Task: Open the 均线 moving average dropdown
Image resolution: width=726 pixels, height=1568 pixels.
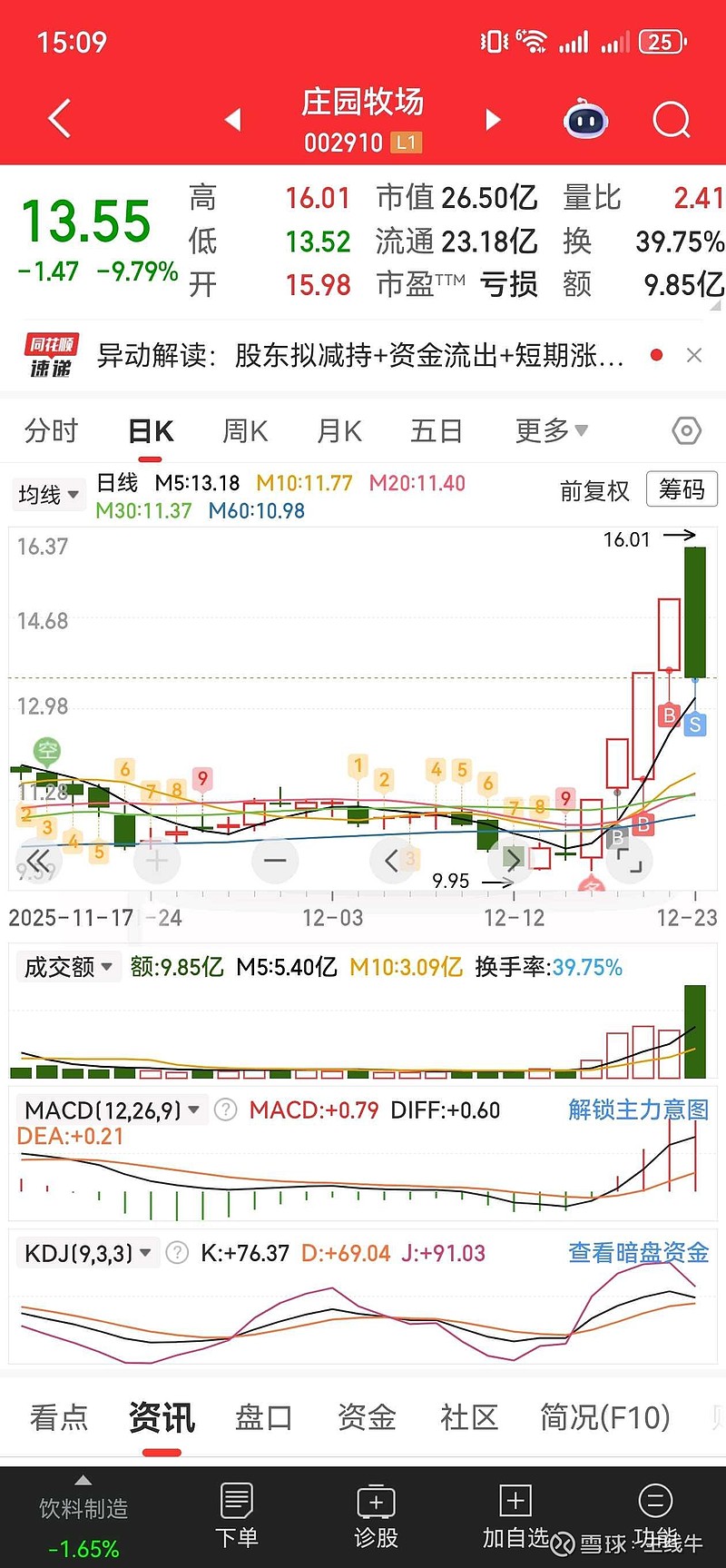Action: pyautogui.click(x=48, y=494)
